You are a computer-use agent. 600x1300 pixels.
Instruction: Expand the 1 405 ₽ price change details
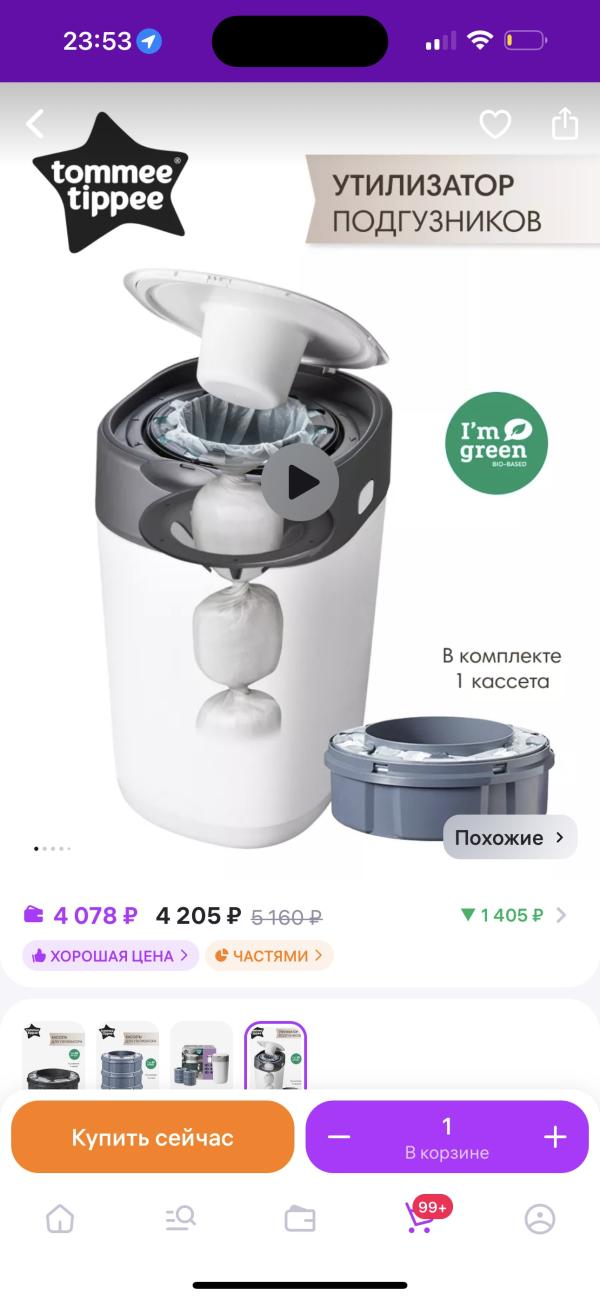pyautogui.click(x=512, y=915)
